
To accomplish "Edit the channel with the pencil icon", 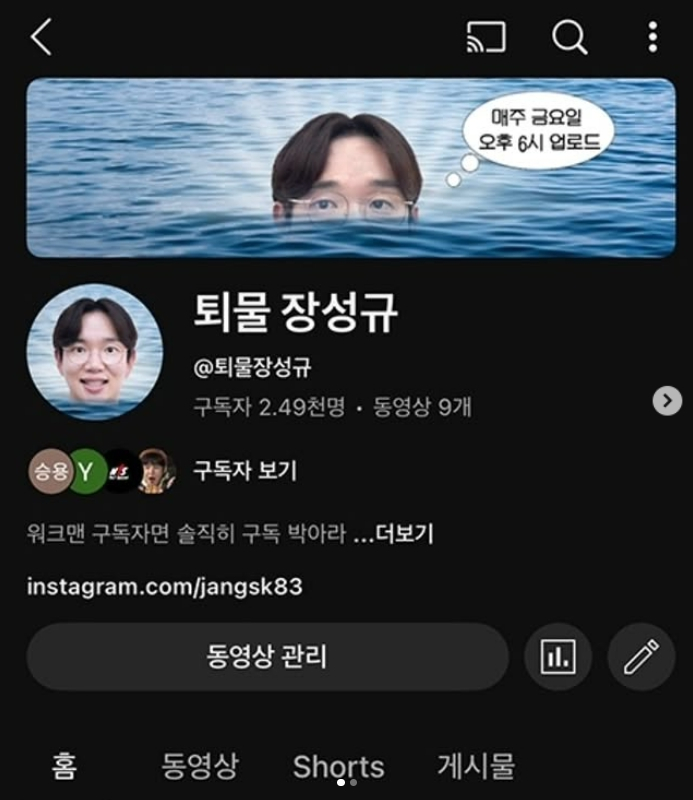I will [x=641, y=657].
